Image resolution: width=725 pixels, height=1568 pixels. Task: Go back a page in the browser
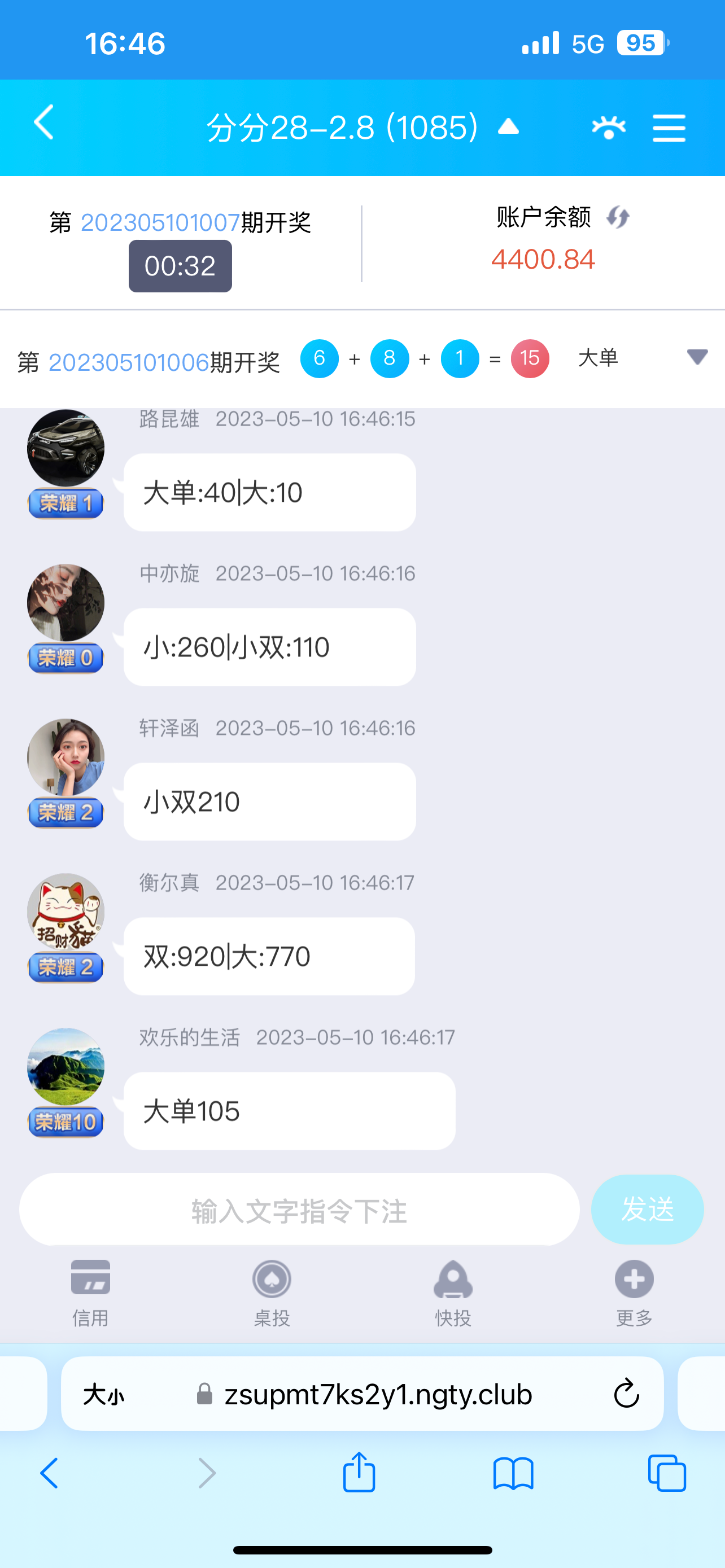(x=50, y=1474)
